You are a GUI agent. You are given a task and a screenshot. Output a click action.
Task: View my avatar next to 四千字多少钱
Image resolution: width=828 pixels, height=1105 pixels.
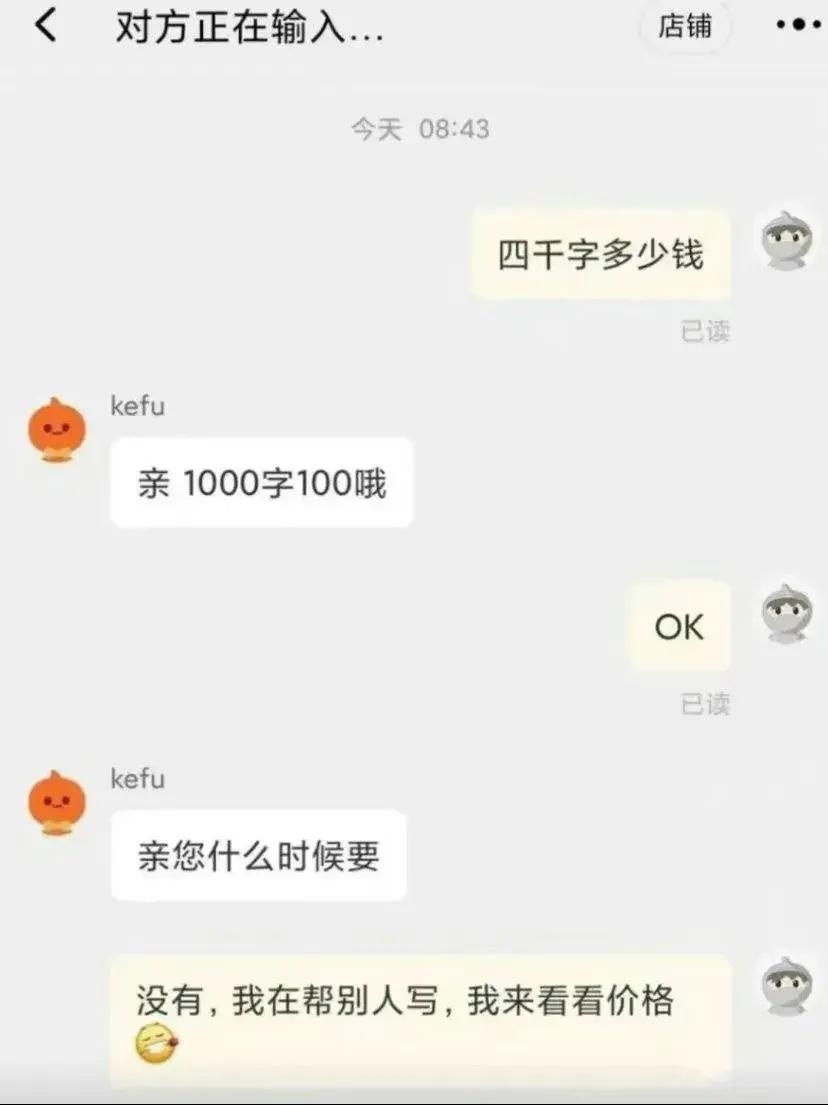click(787, 240)
